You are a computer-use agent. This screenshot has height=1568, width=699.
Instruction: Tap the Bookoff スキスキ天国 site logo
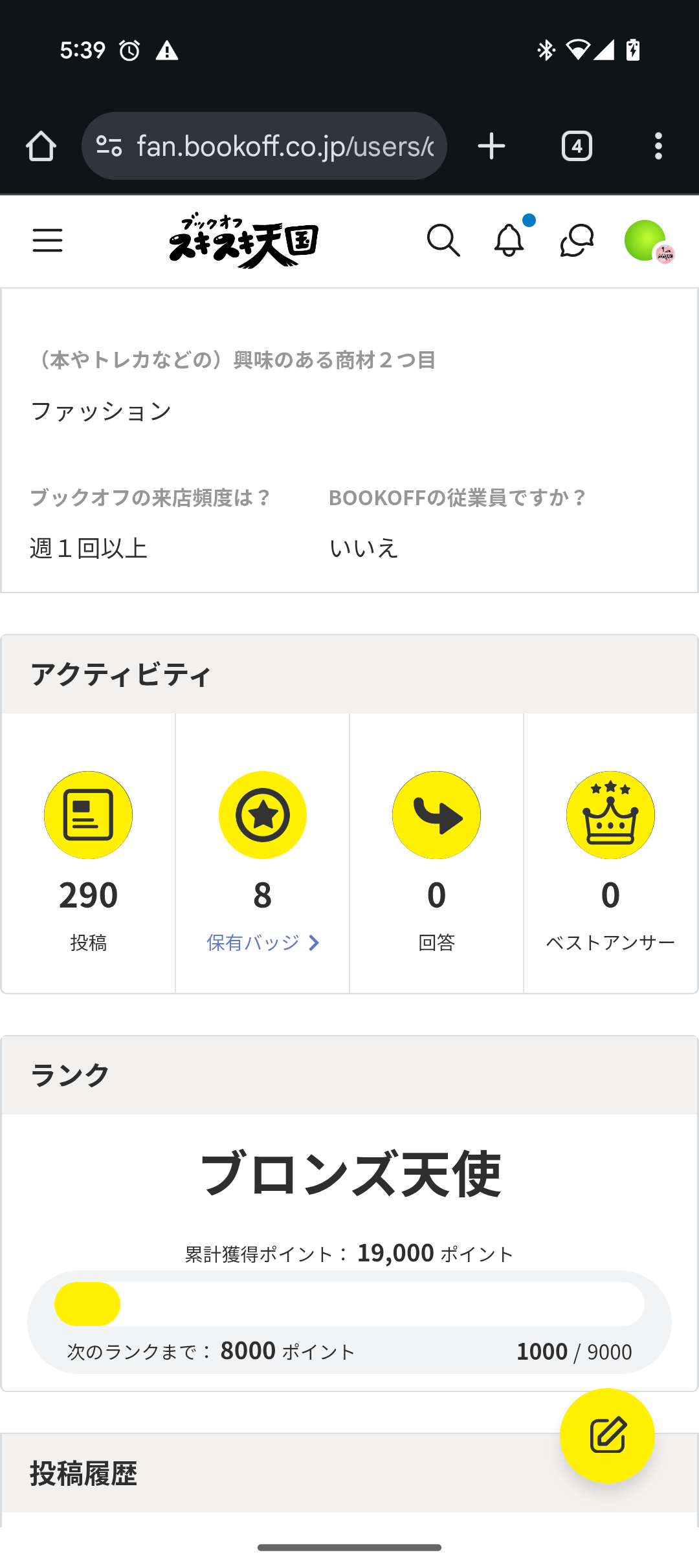244,241
